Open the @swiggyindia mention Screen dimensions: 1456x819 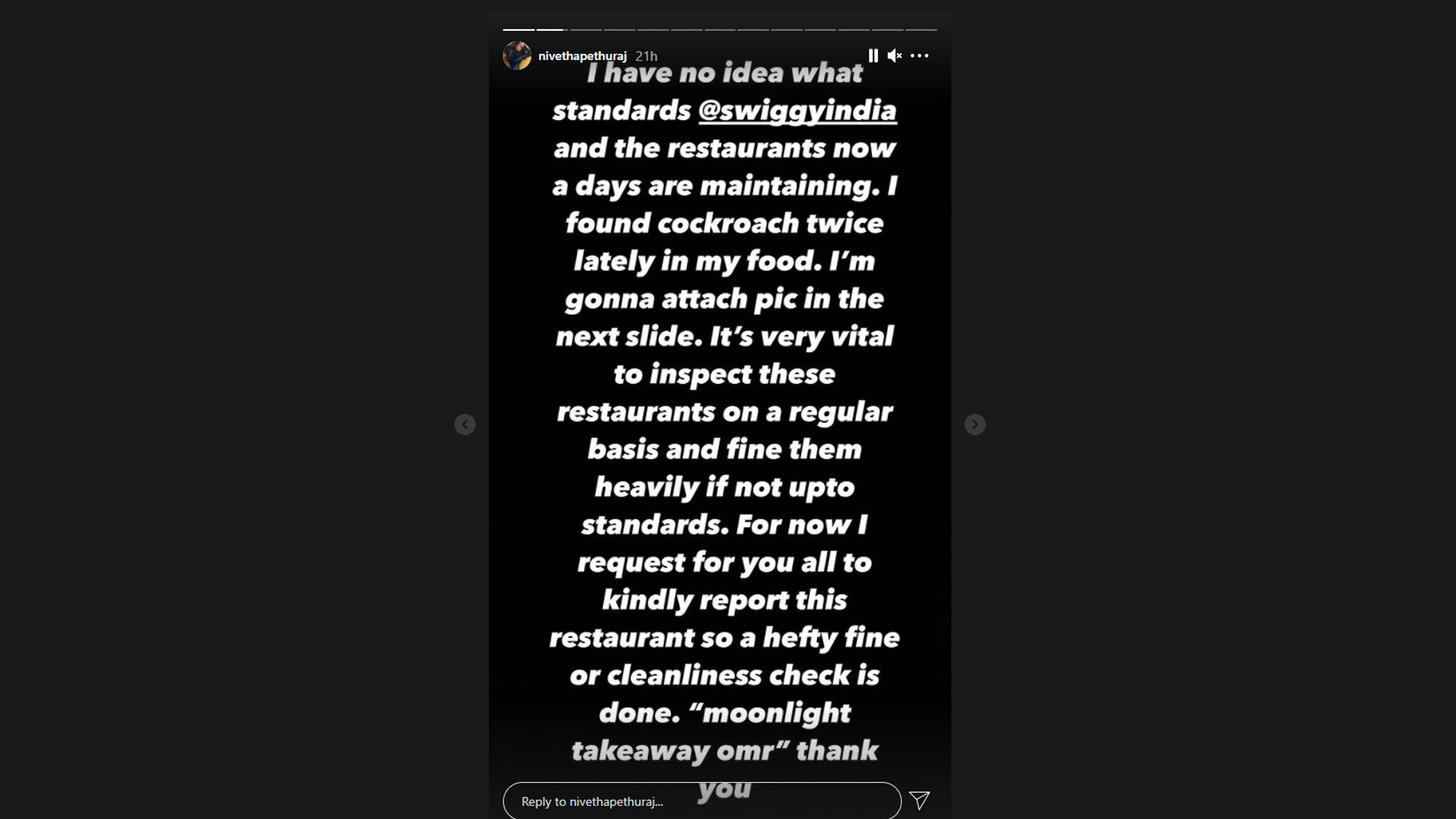pyautogui.click(x=796, y=111)
